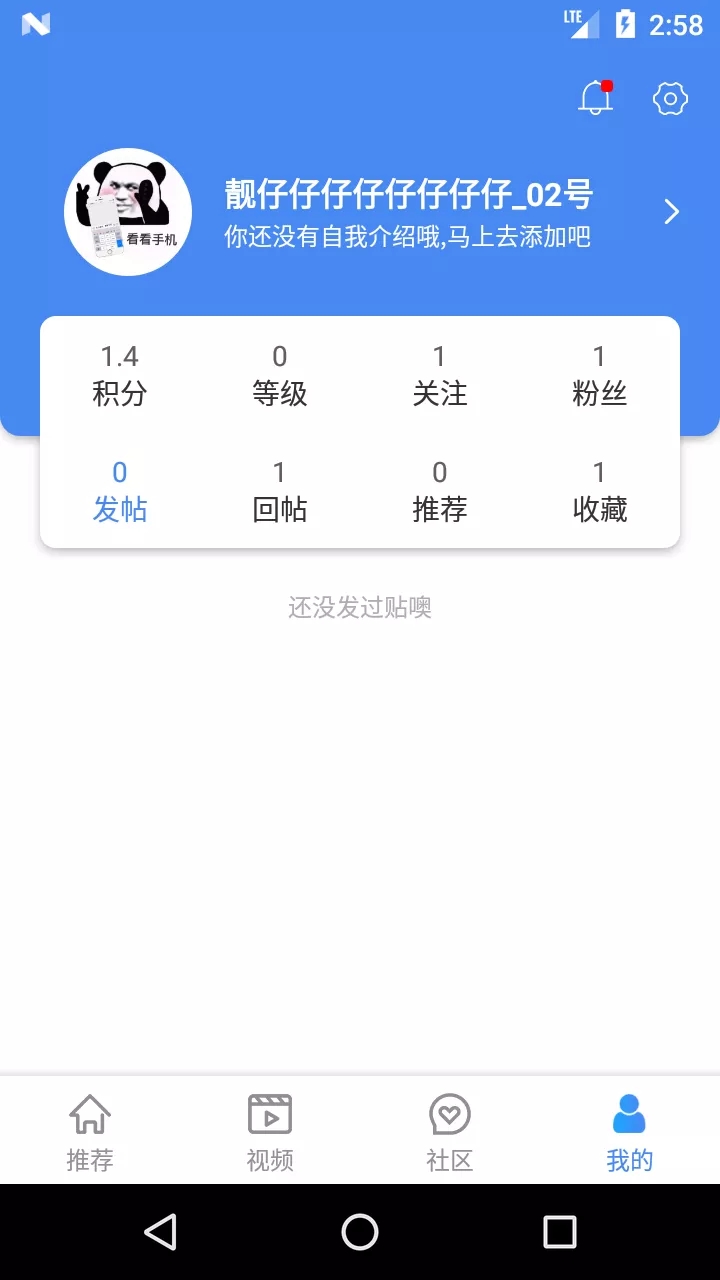The image size is (720, 1280).
Task: Tap the system back button
Action: (160, 1232)
